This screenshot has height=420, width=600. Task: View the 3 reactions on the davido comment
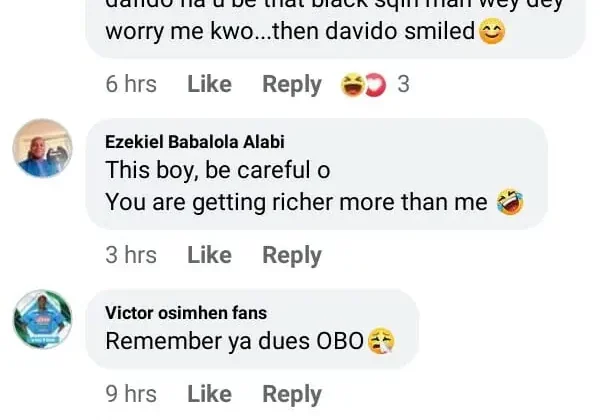click(374, 85)
